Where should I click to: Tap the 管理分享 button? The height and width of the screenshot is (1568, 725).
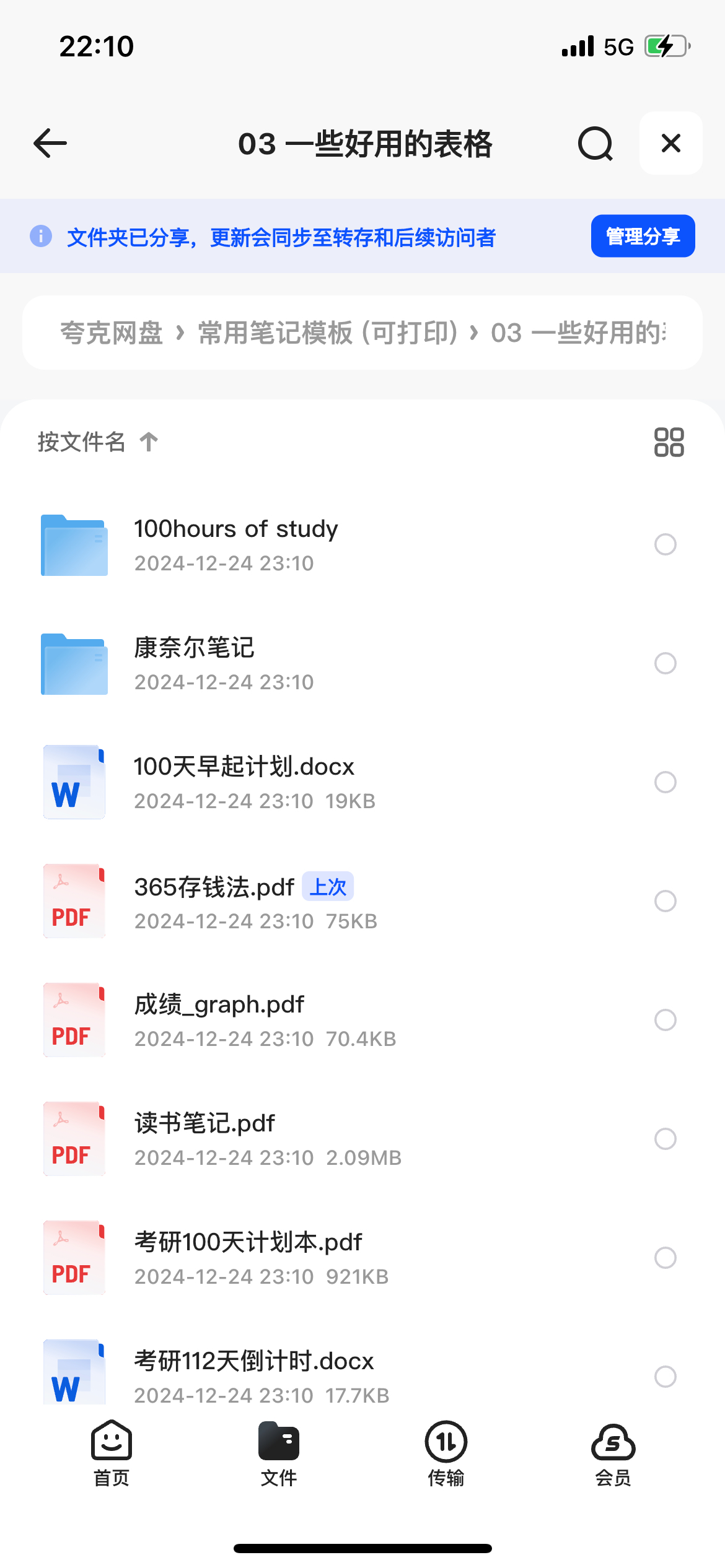coord(643,236)
